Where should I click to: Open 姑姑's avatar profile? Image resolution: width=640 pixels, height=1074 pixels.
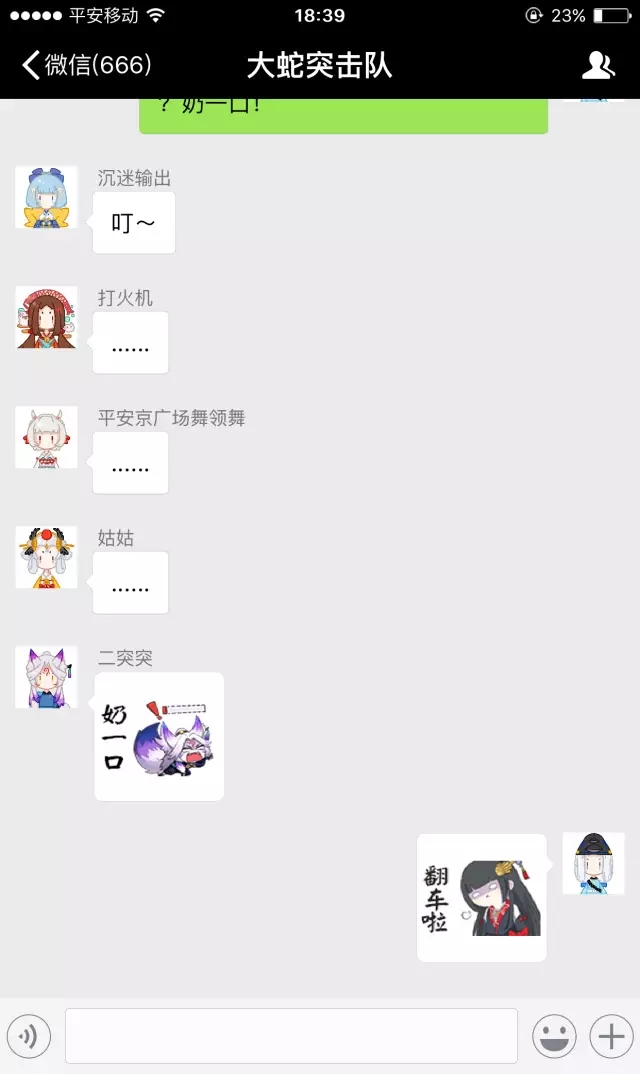(46, 558)
